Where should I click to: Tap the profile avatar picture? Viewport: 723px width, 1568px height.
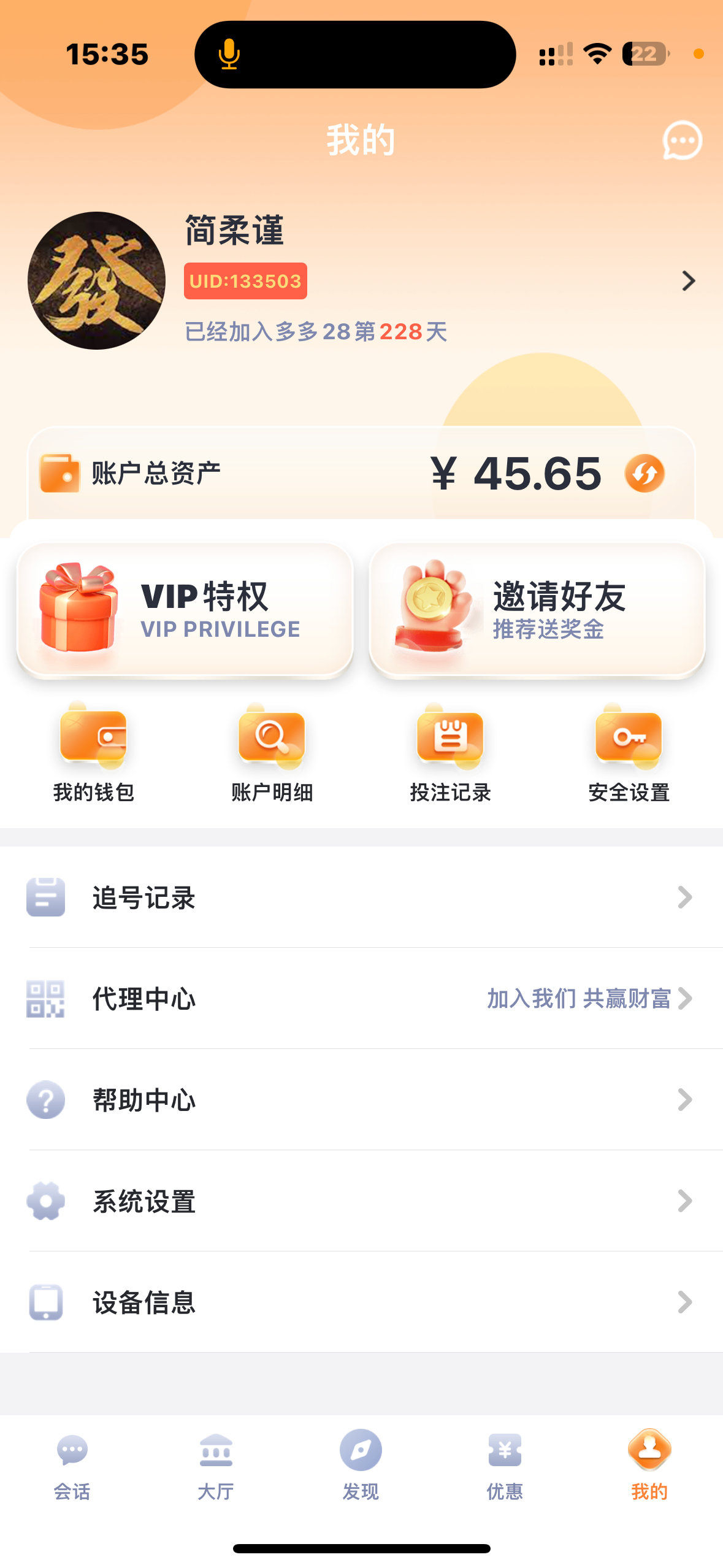coord(96,281)
